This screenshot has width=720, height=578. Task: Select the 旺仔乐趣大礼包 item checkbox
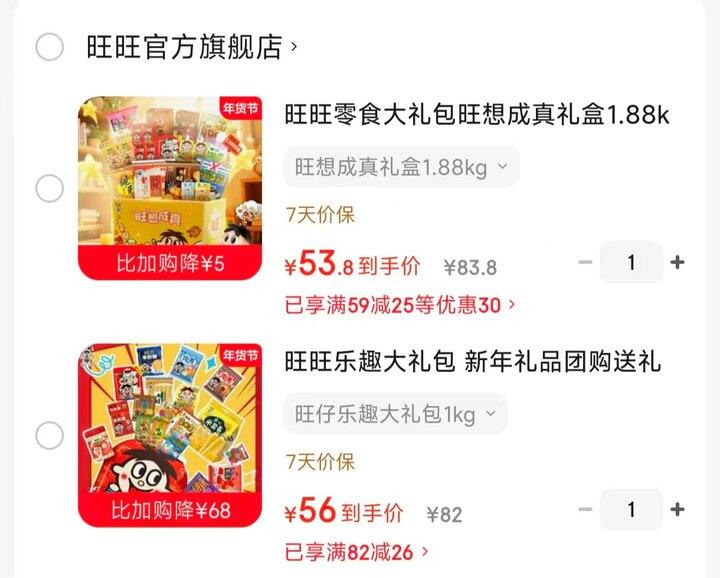click(x=49, y=435)
